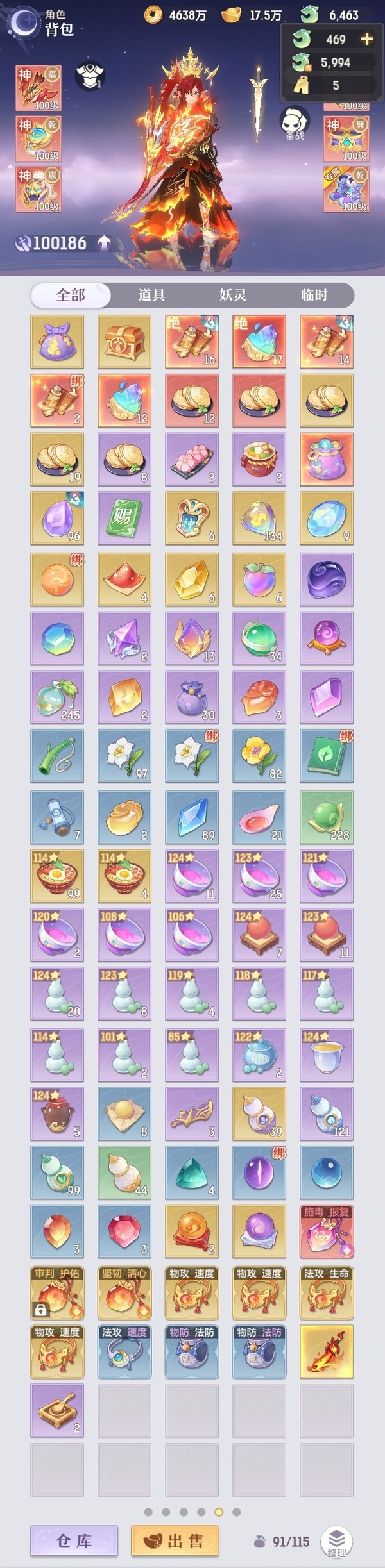Viewport: 385px width, 1568px height.
Task: Open the armor outfit icon
Action: coord(90,76)
